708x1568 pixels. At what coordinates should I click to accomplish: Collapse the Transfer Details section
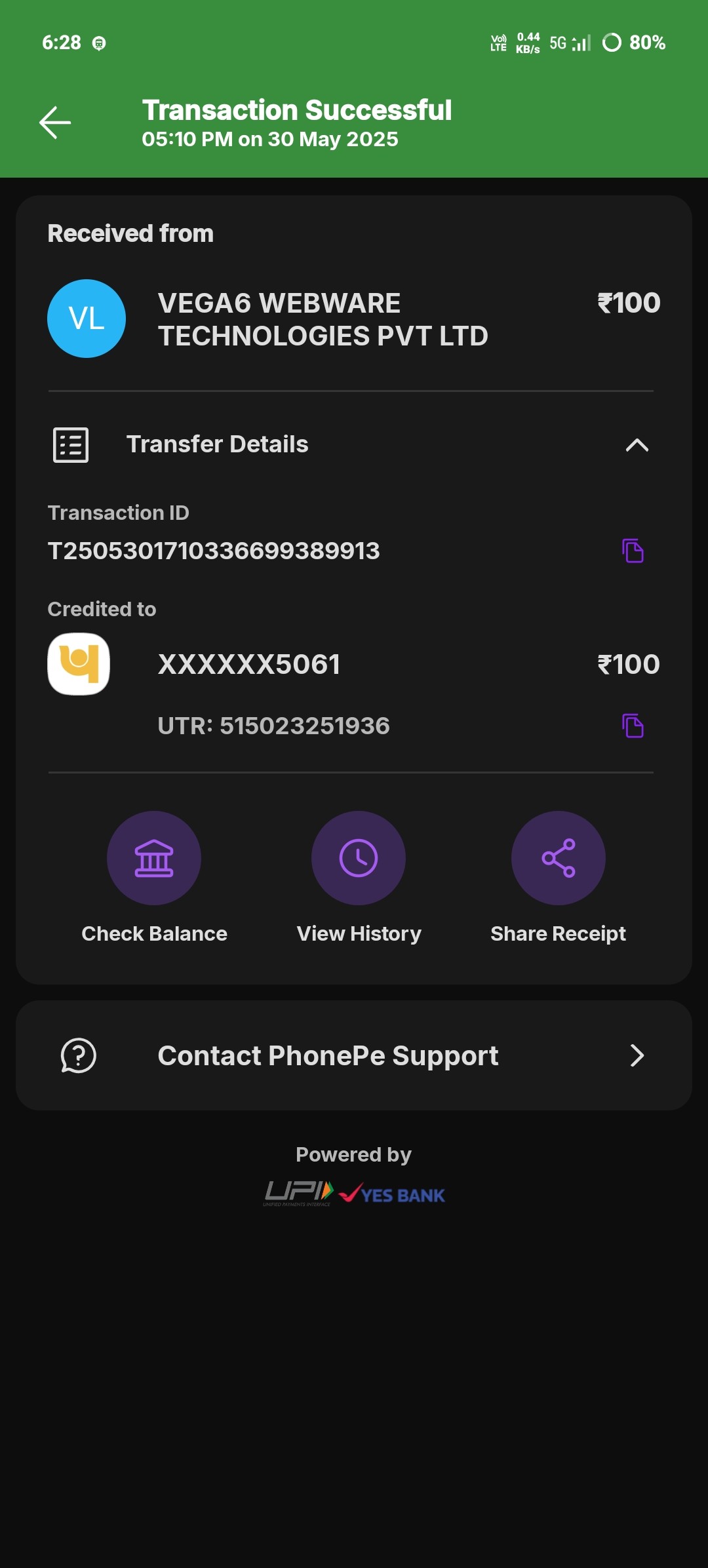(636, 445)
